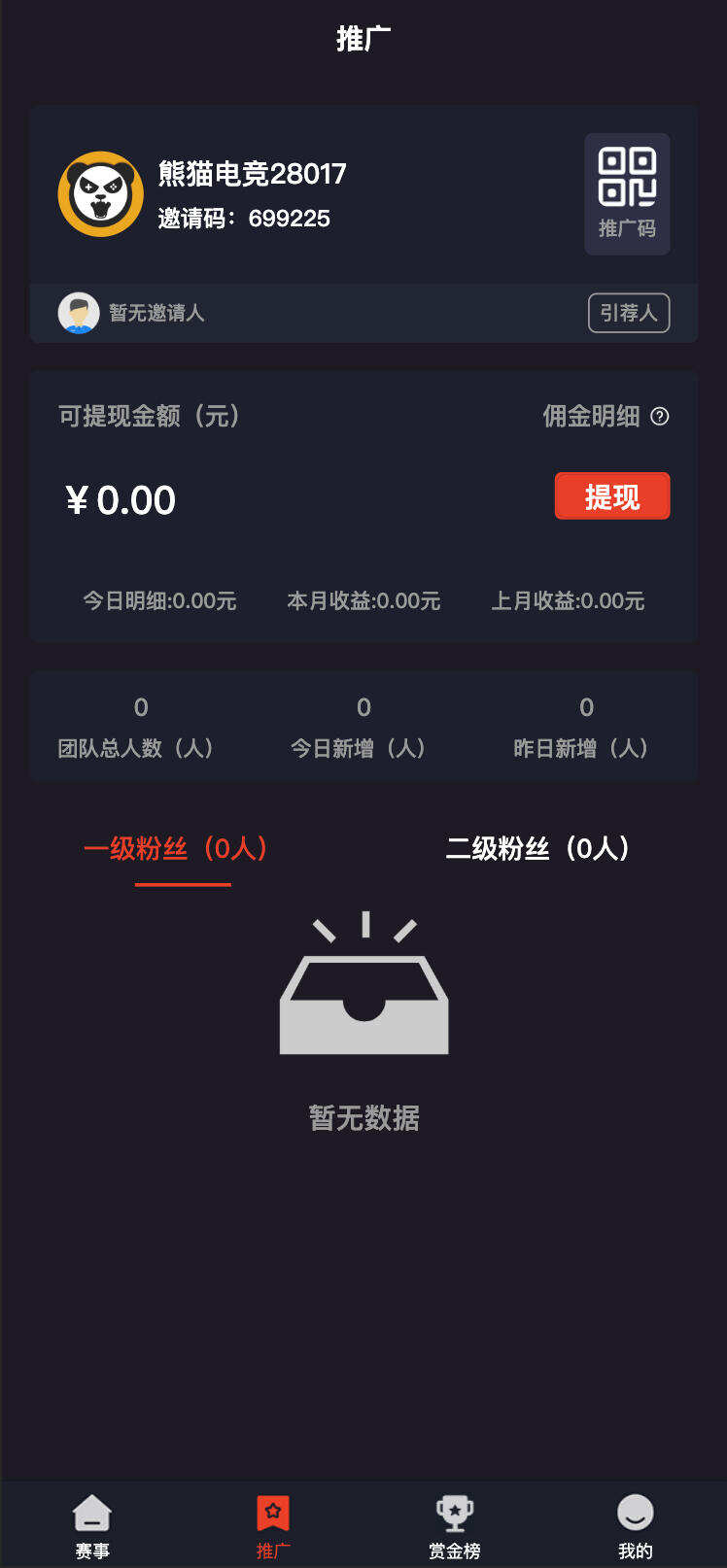Image resolution: width=727 pixels, height=1568 pixels.
Task: Select the 今日明细:0.00元 entry
Action: click(x=160, y=600)
